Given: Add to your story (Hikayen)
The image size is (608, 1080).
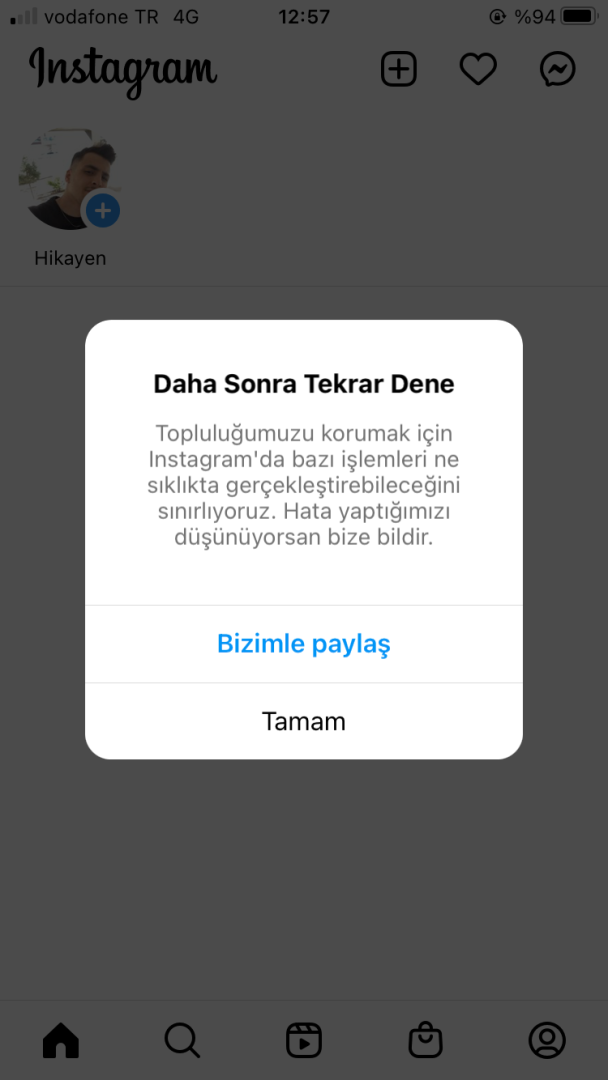Looking at the screenshot, I should click(x=69, y=180).
